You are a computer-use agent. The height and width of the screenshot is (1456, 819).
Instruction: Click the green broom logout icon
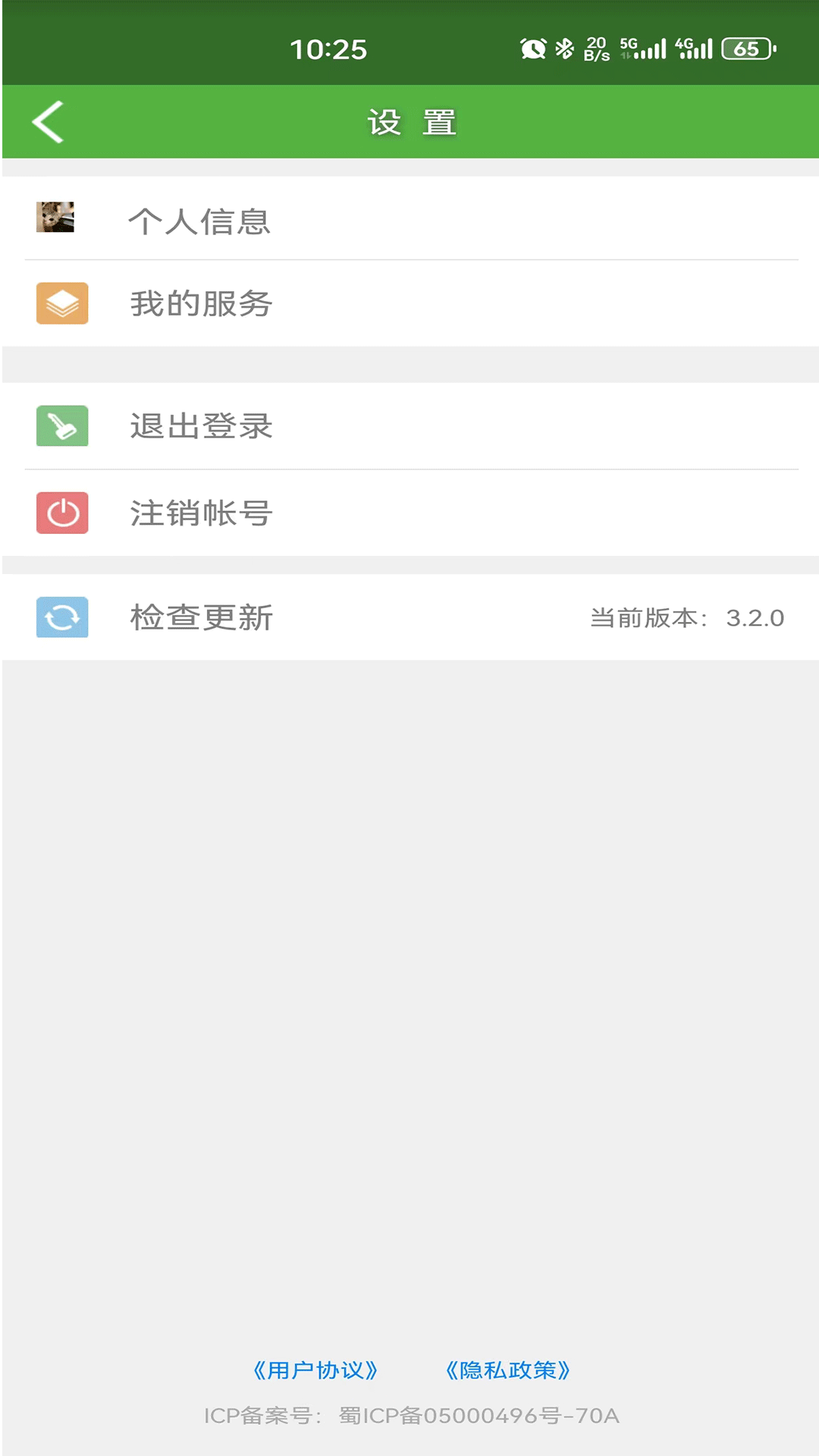coord(62,426)
